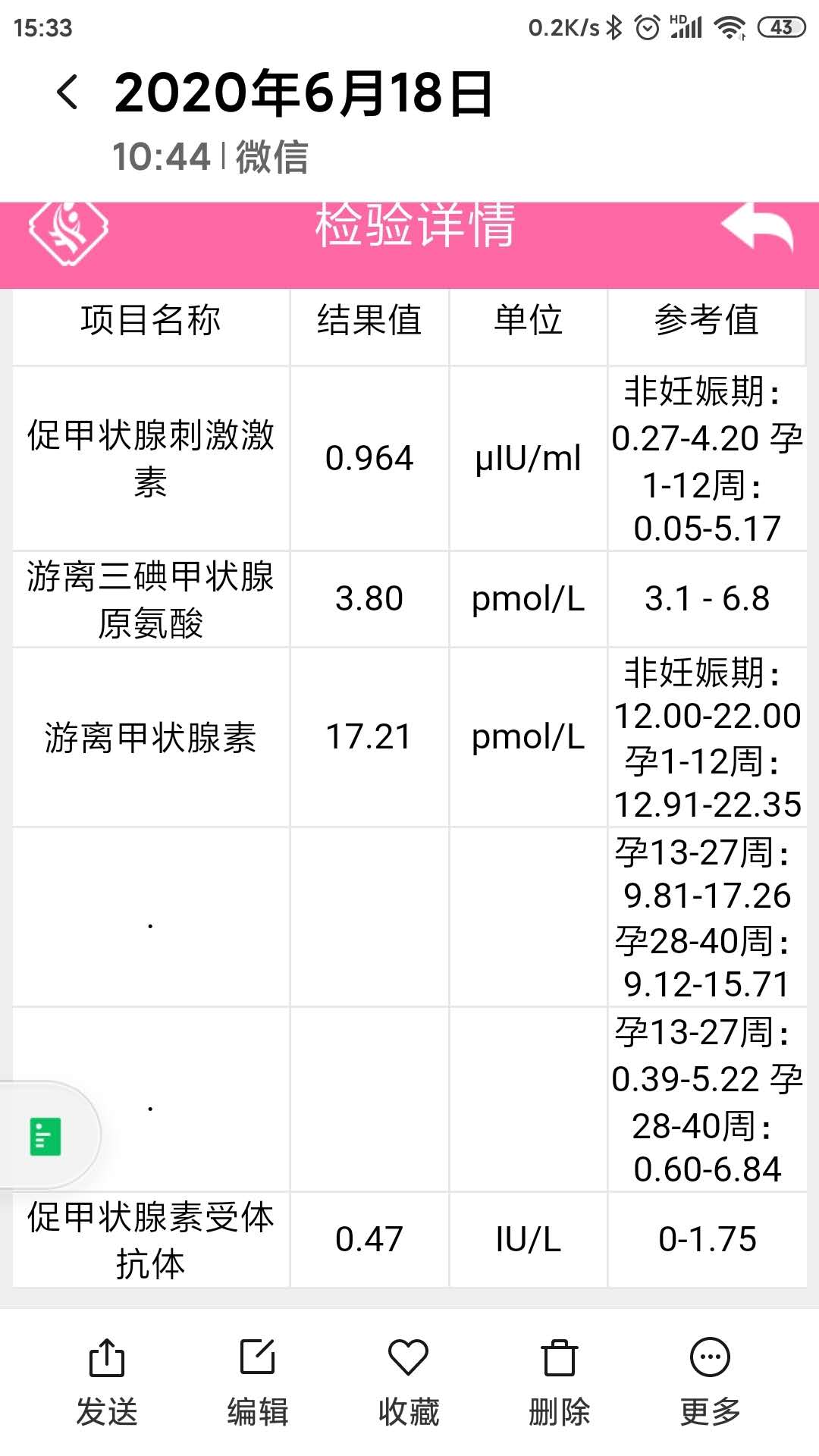Select the 项目名称 column header
Screen dimensions: 819x1456
pyautogui.click(x=149, y=322)
